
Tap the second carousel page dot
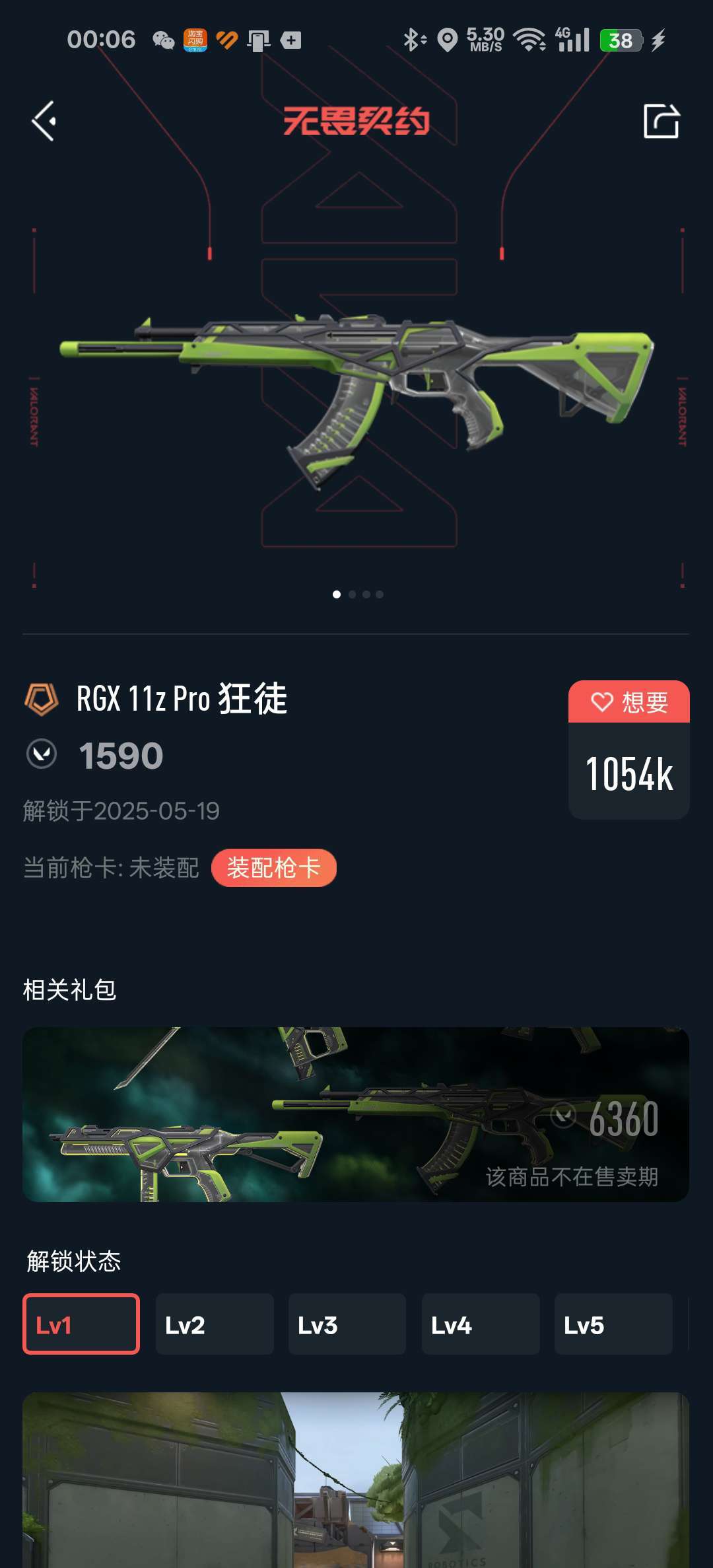click(352, 594)
